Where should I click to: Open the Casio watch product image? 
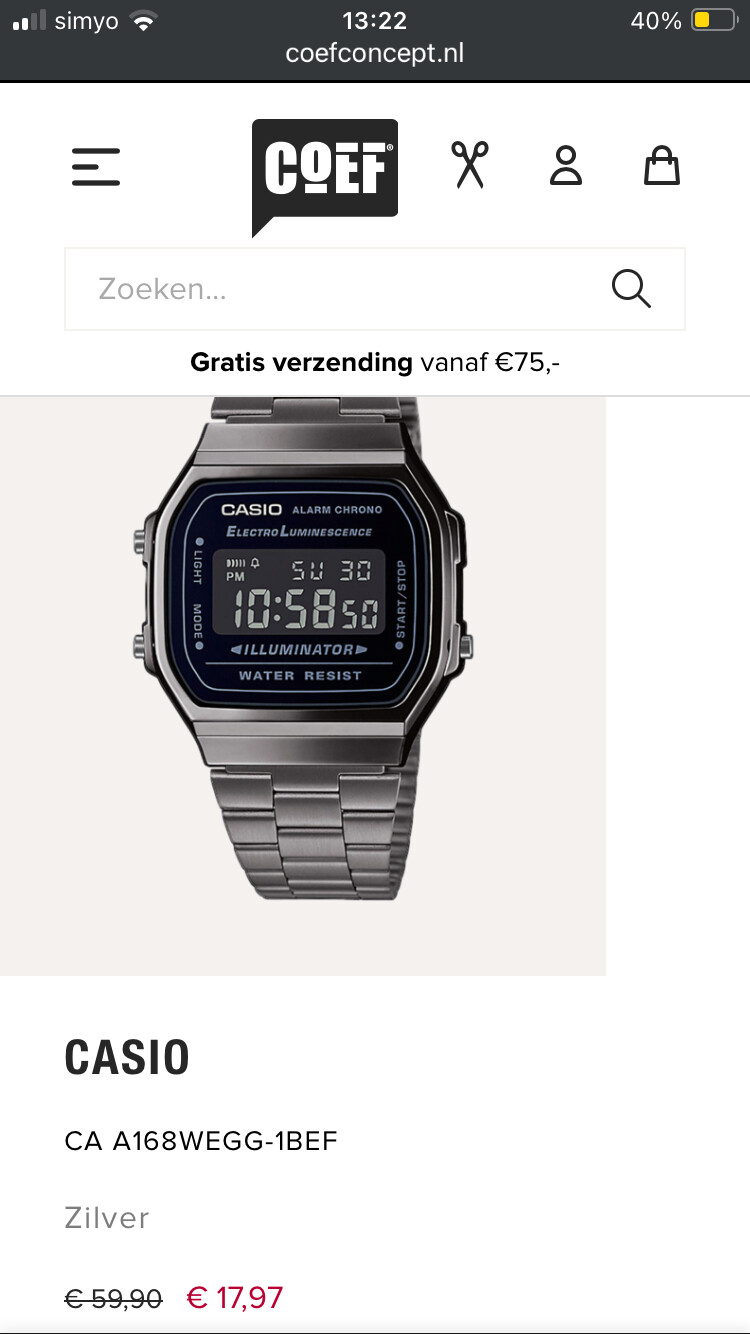pos(303,686)
